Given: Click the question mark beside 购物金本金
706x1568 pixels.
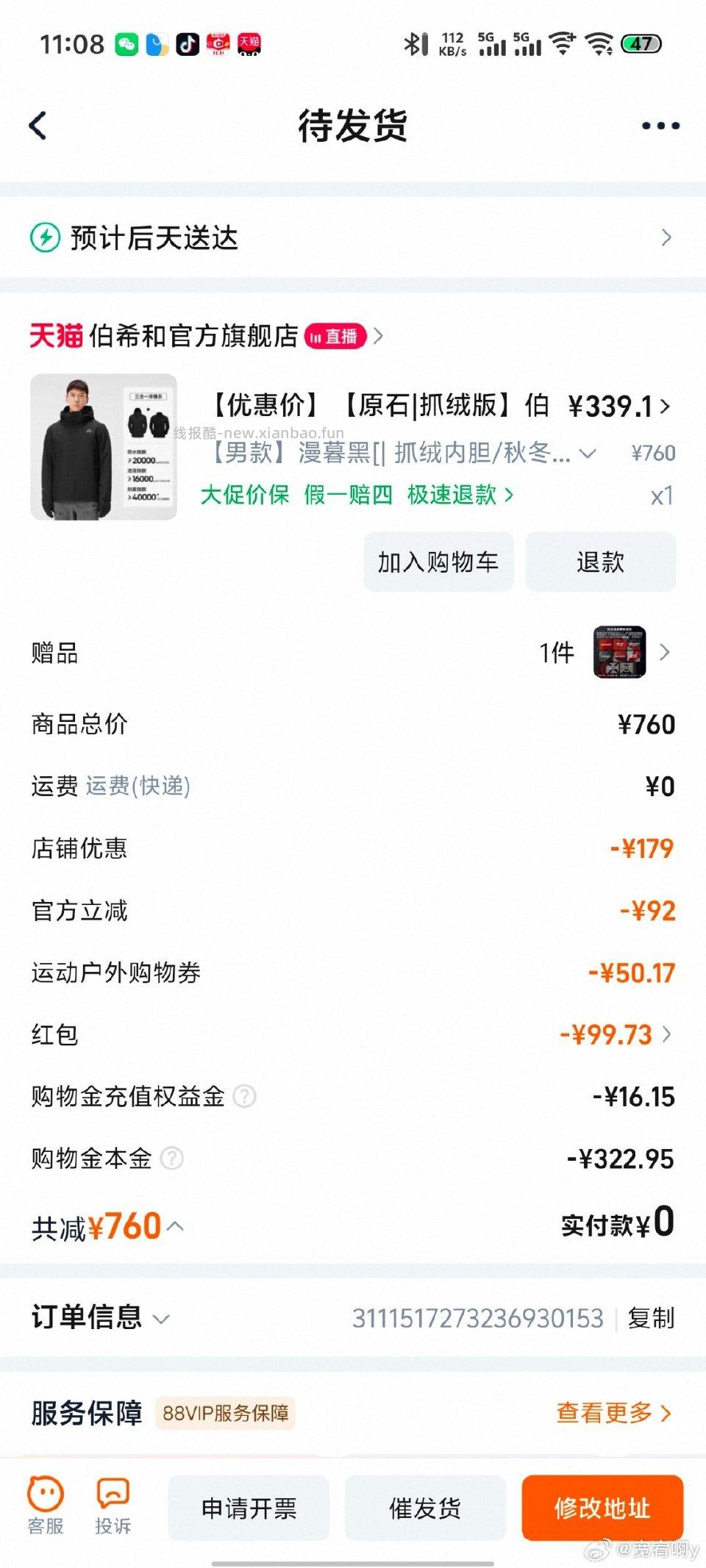Looking at the screenshot, I should tap(173, 1159).
